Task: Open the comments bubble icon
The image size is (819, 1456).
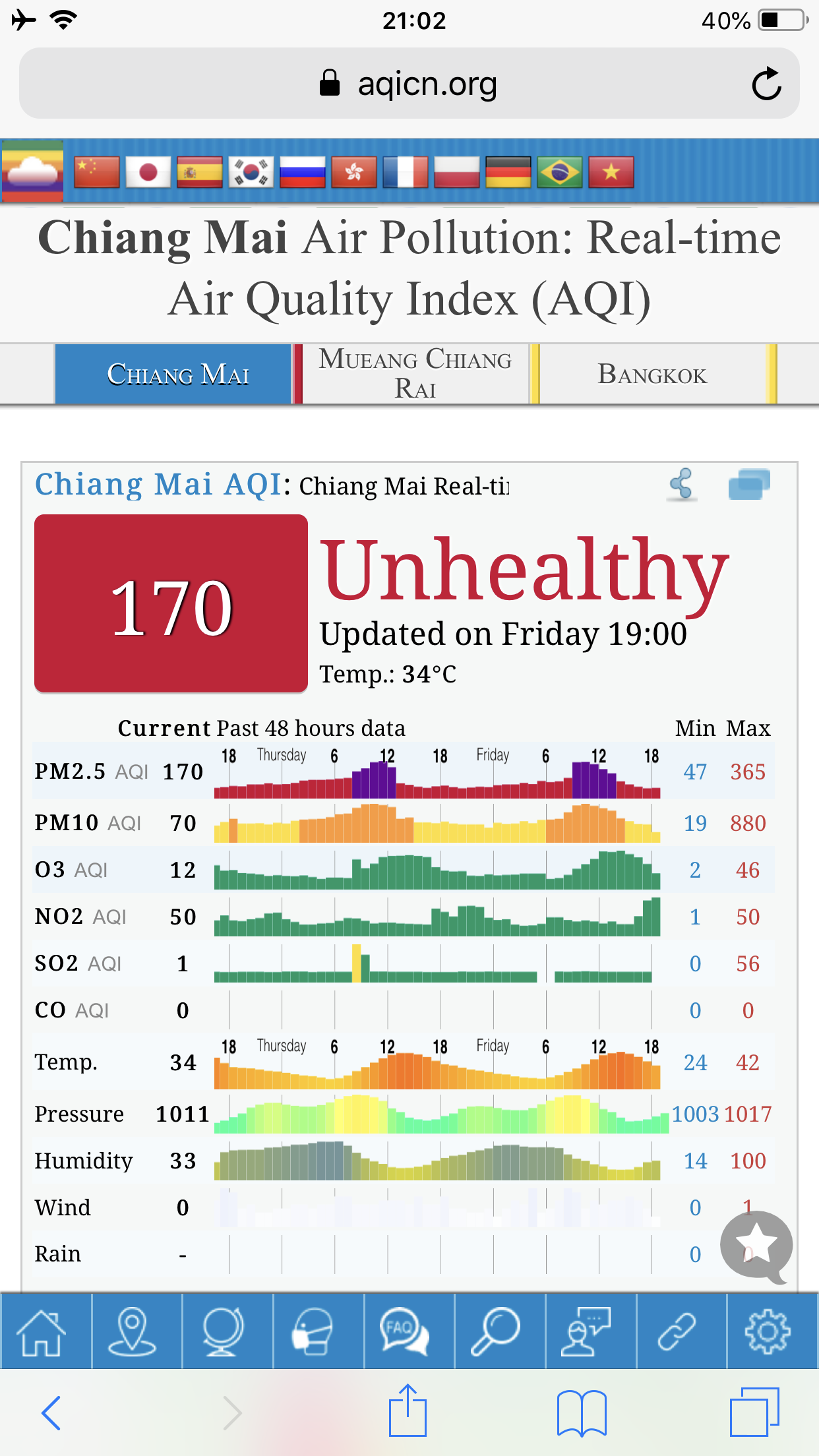Action: 749,484
